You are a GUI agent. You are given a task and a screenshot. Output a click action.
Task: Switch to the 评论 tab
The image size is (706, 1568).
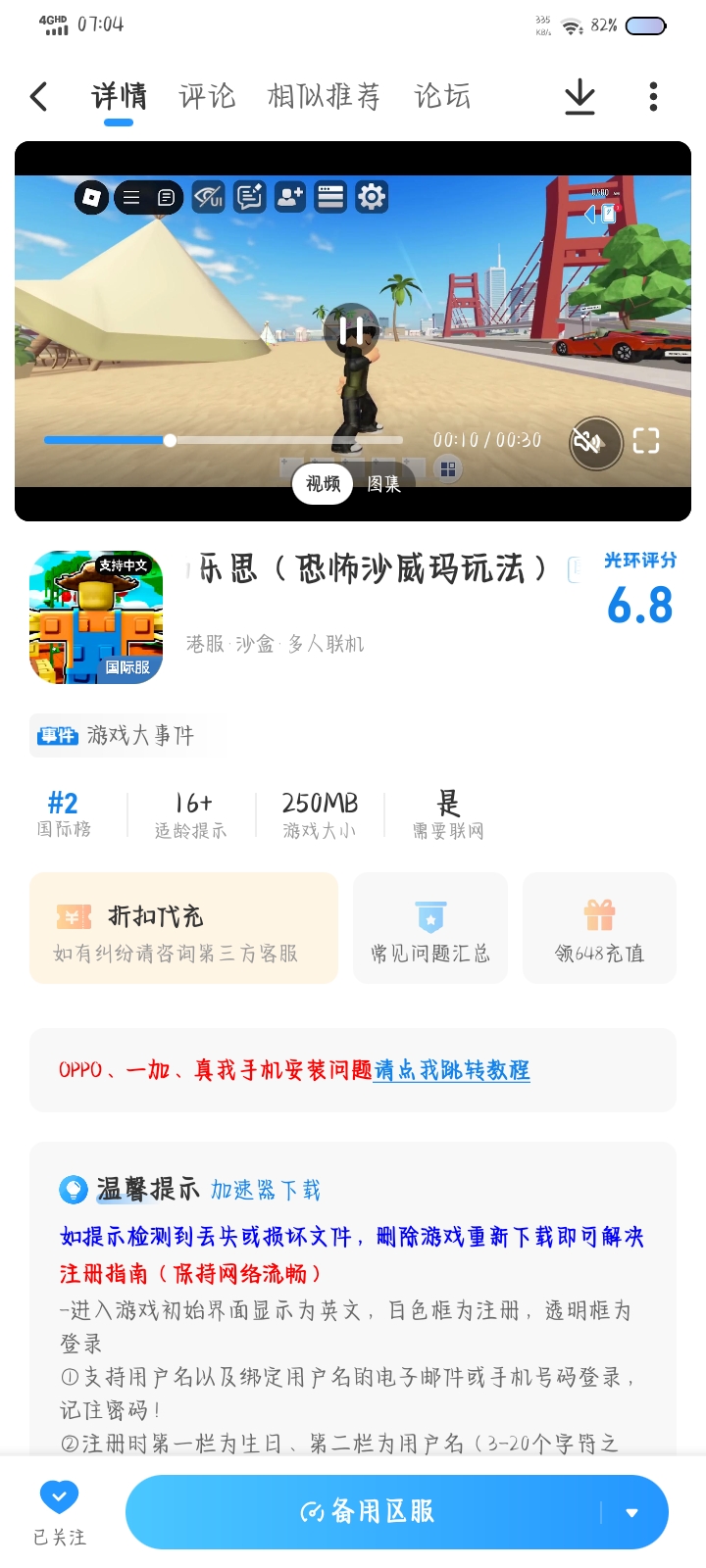point(207,96)
